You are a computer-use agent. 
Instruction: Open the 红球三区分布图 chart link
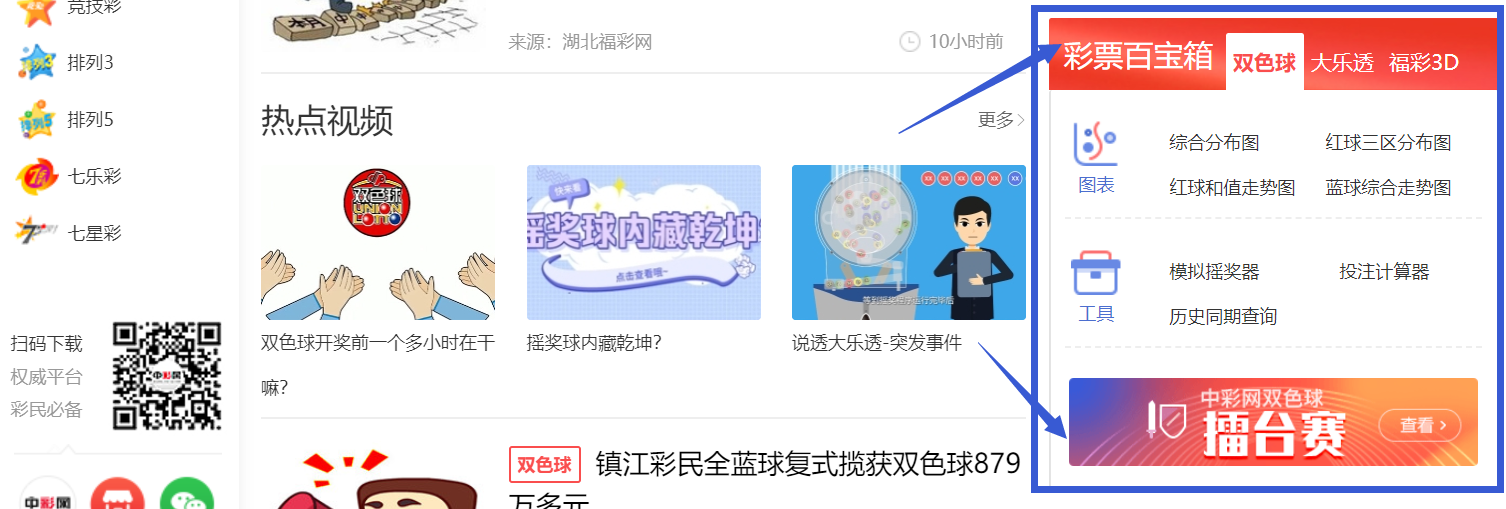coord(1388,143)
